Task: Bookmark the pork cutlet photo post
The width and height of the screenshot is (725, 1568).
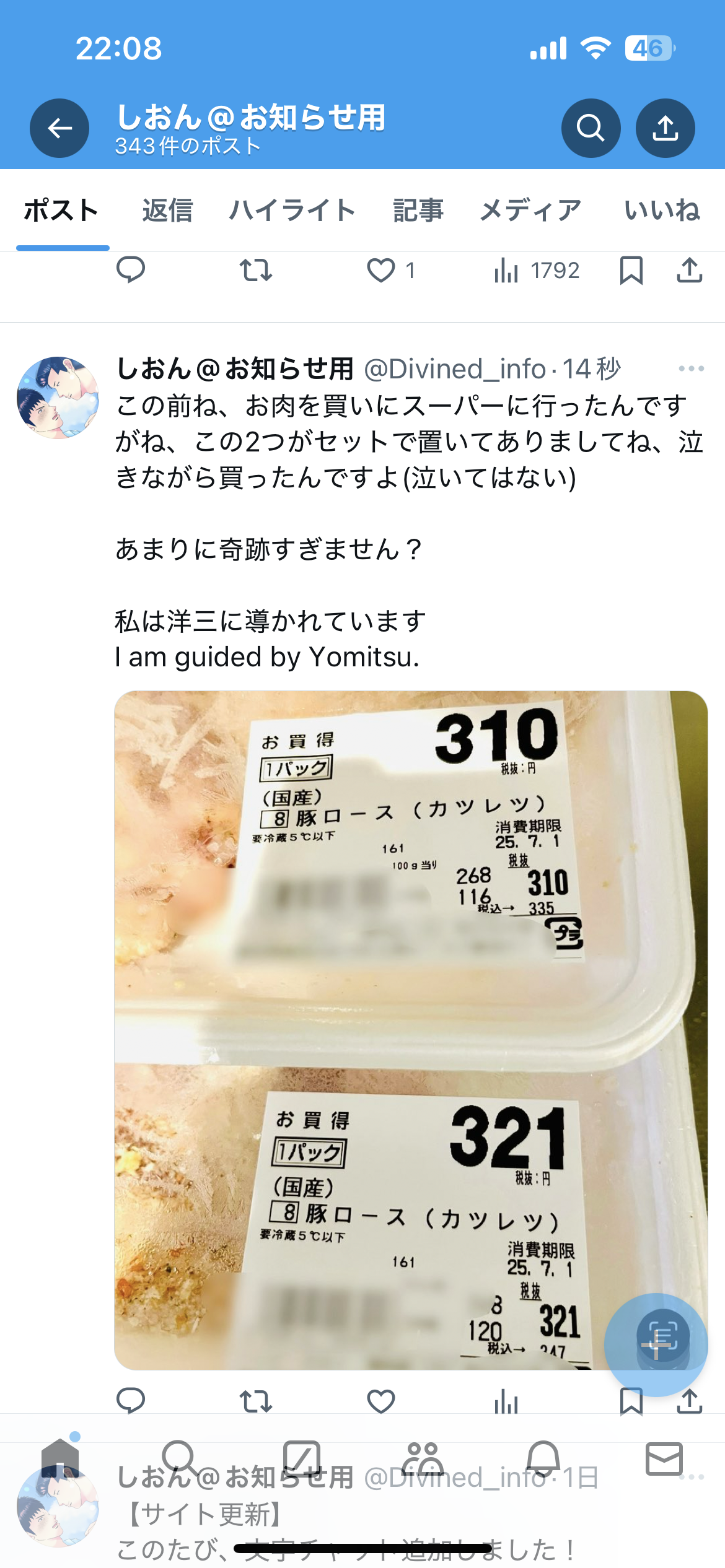Action: [x=631, y=1401]
